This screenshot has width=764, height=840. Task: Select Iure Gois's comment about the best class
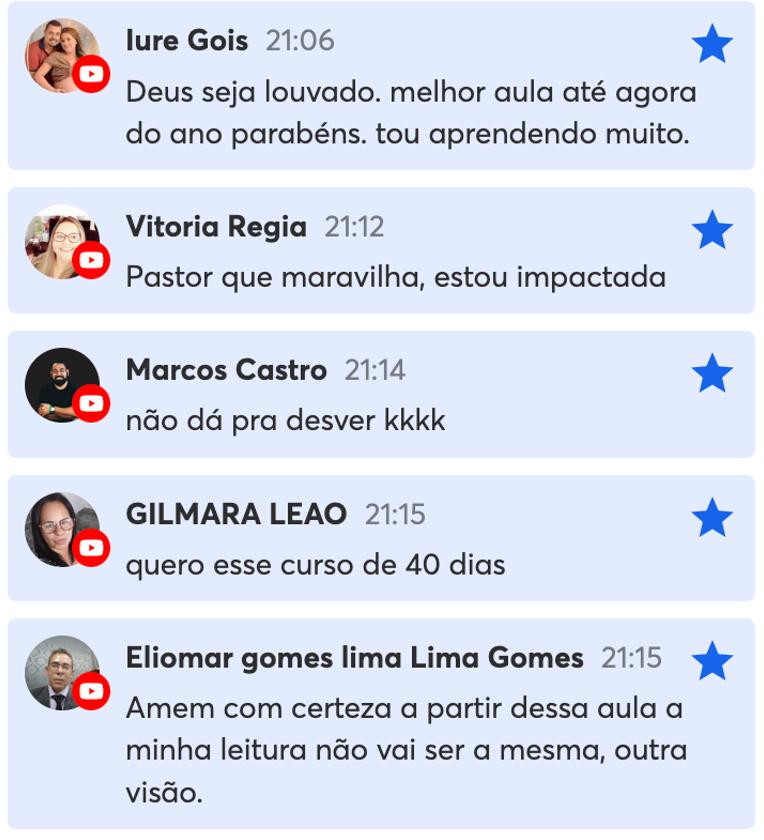tap(410, 113)
